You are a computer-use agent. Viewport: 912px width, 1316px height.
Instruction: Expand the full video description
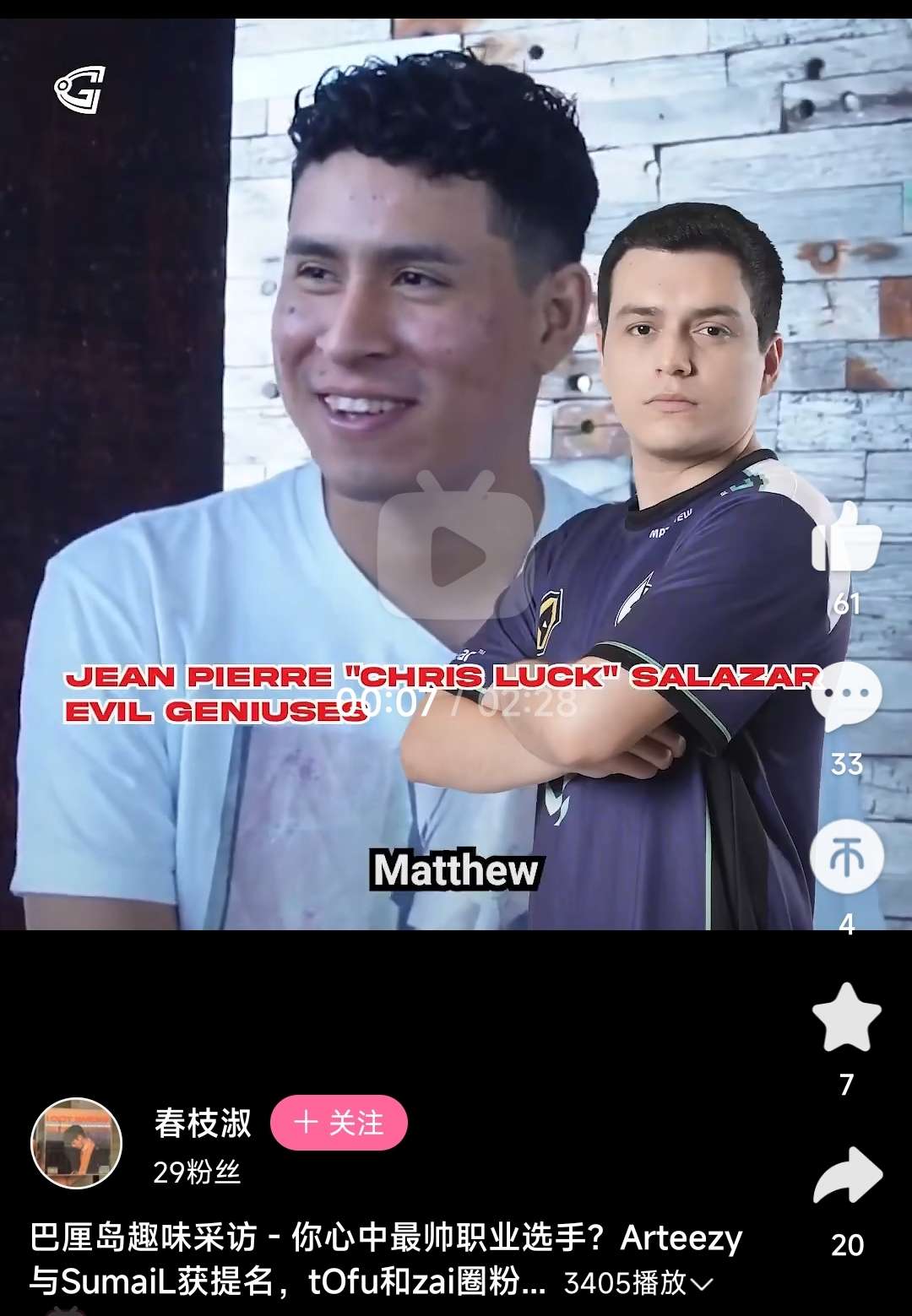point(701,1284)
